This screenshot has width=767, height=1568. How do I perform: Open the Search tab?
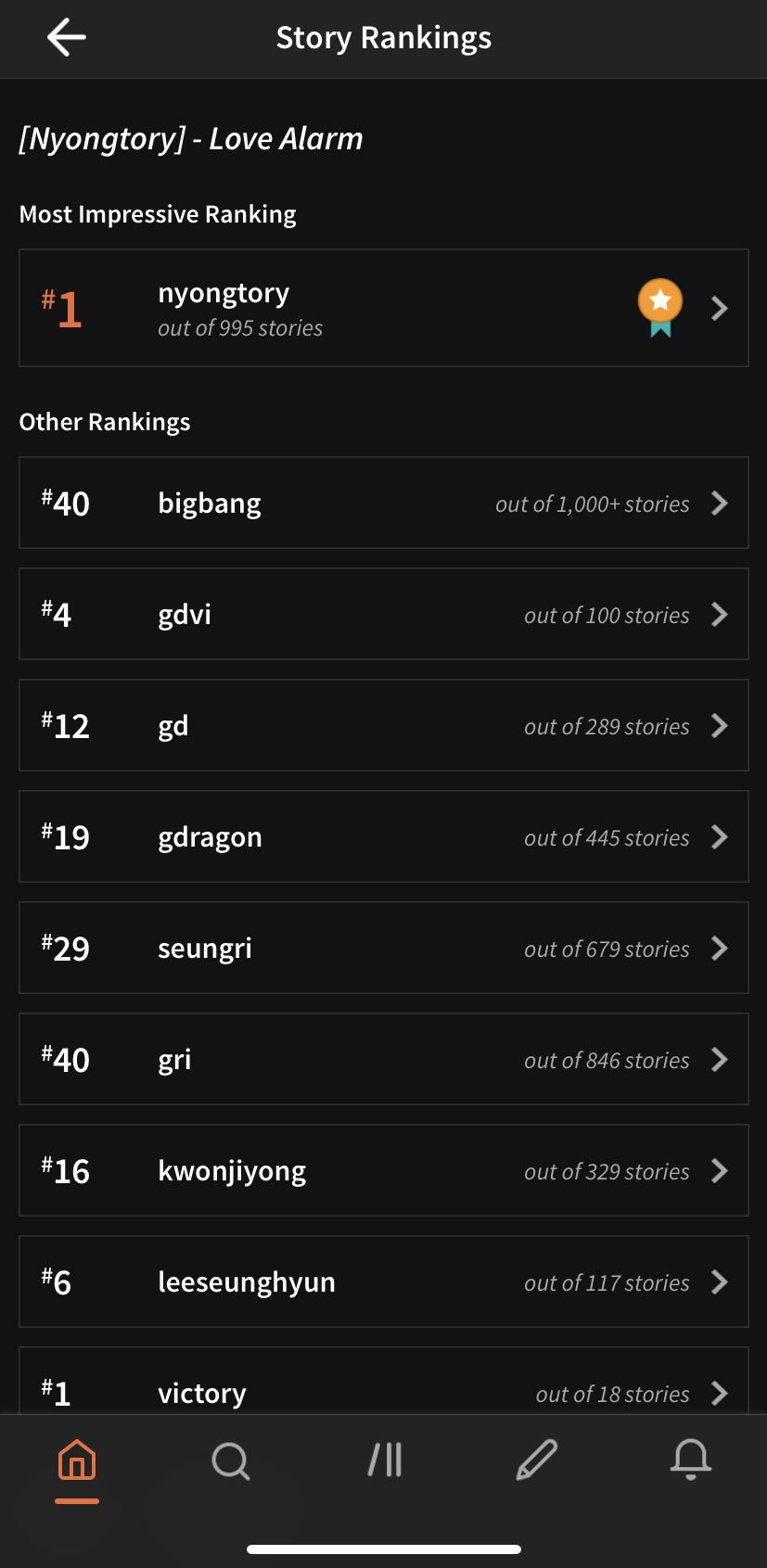pyautogui.click(x=230, y=1460)
